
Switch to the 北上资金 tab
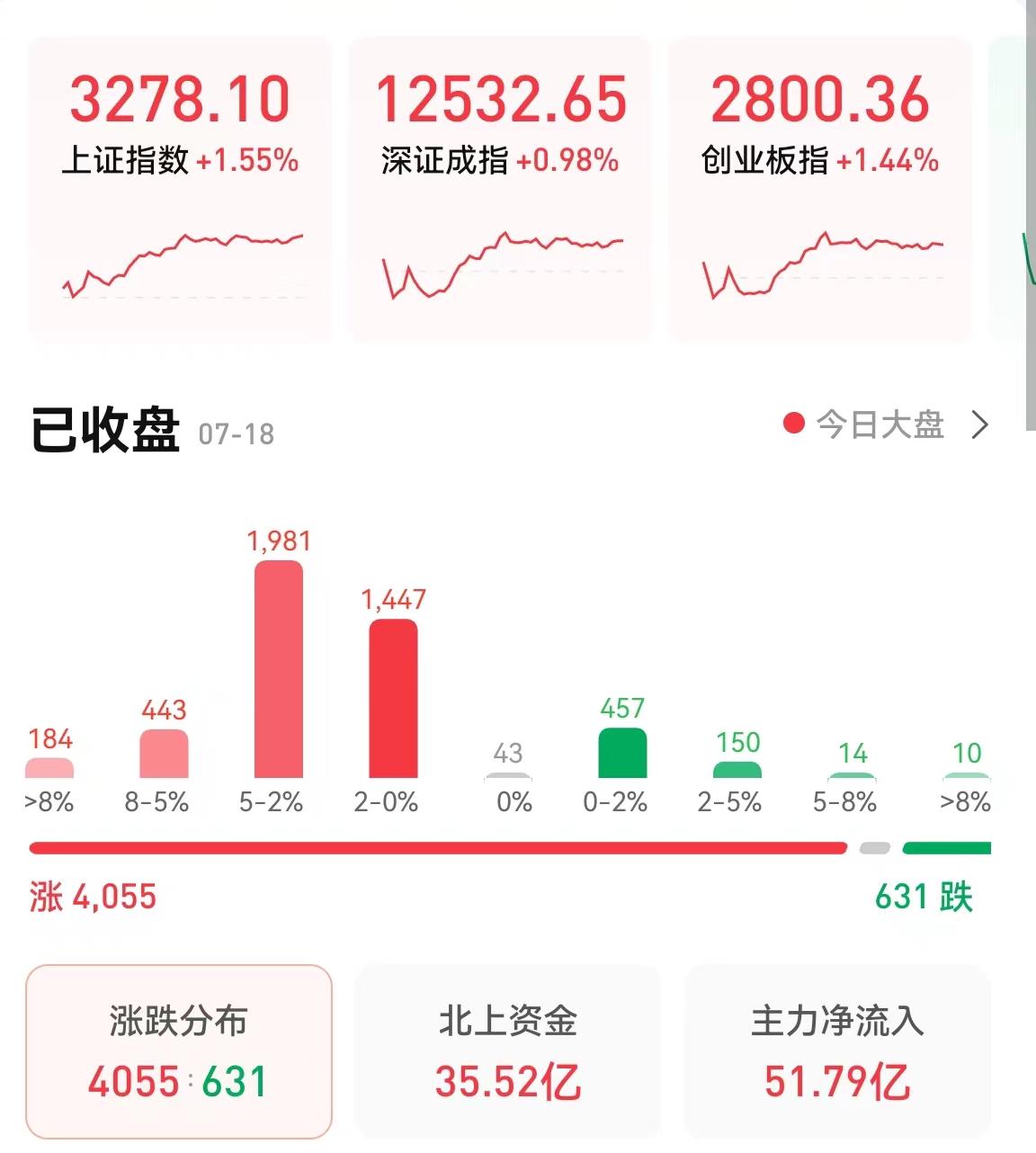point(508,1050)
